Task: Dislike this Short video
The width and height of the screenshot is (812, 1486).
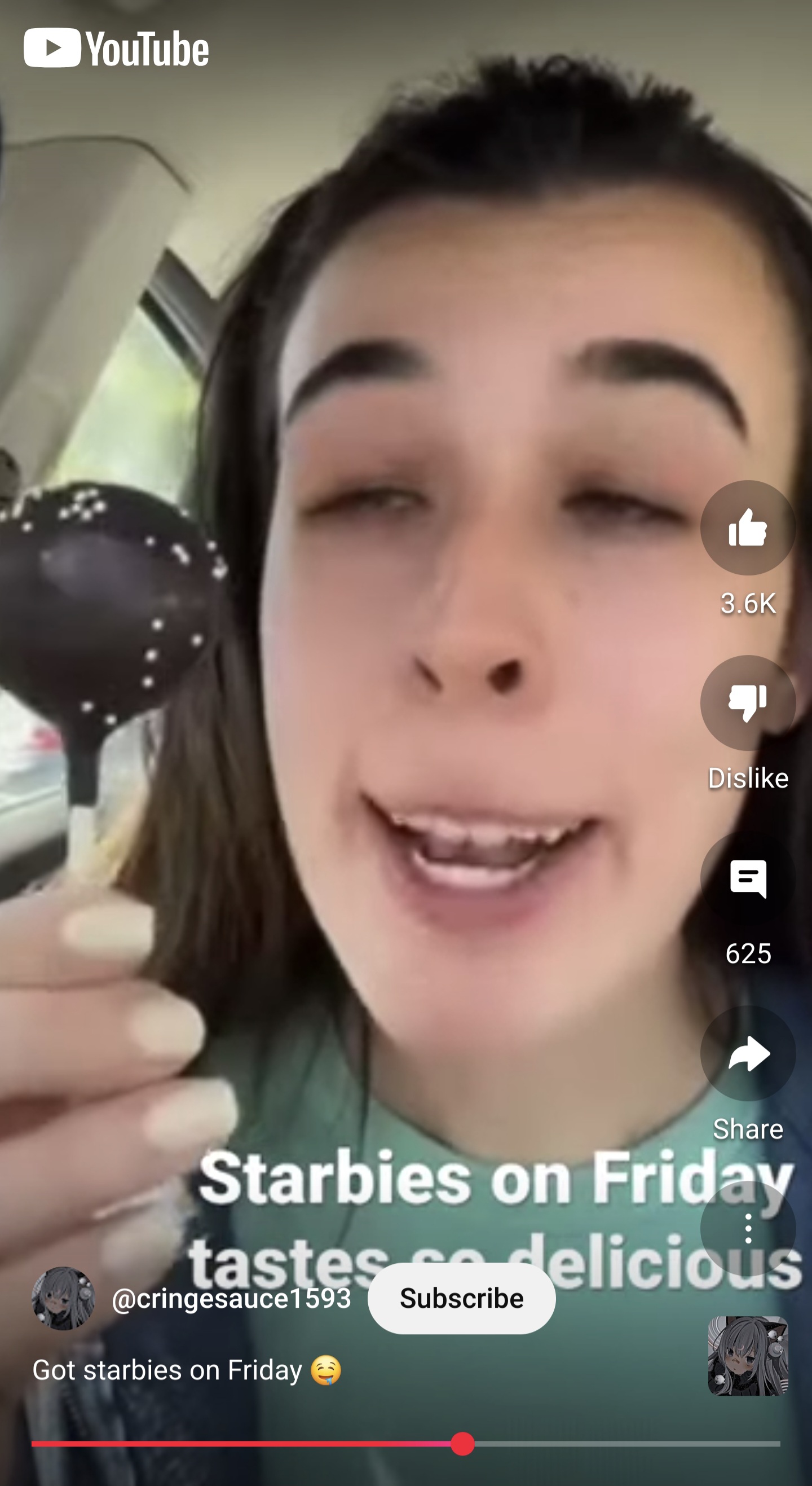Action: [x=747, y=702]
